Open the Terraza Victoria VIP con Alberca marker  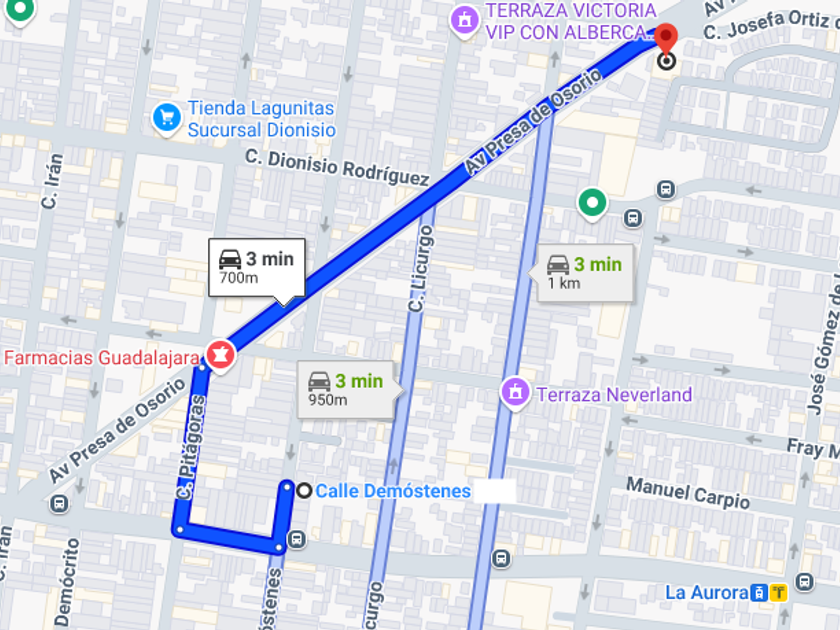point(464,19)
